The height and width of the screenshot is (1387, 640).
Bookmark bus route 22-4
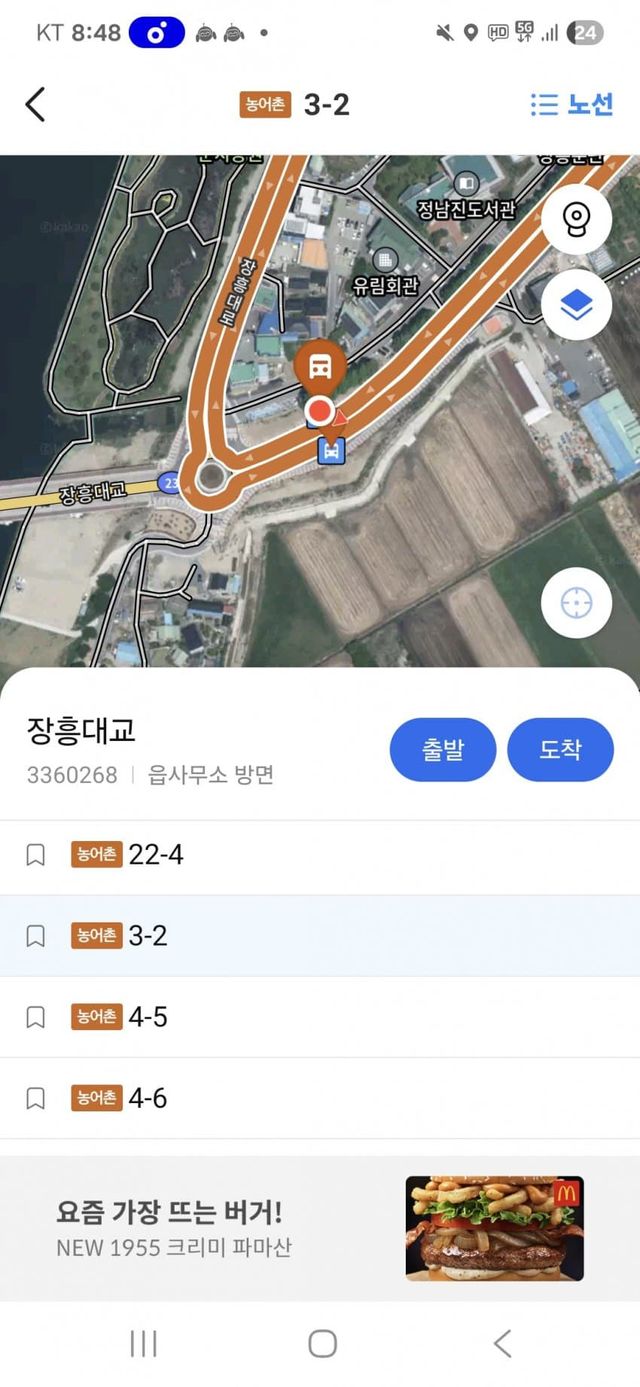click(35, 855)
